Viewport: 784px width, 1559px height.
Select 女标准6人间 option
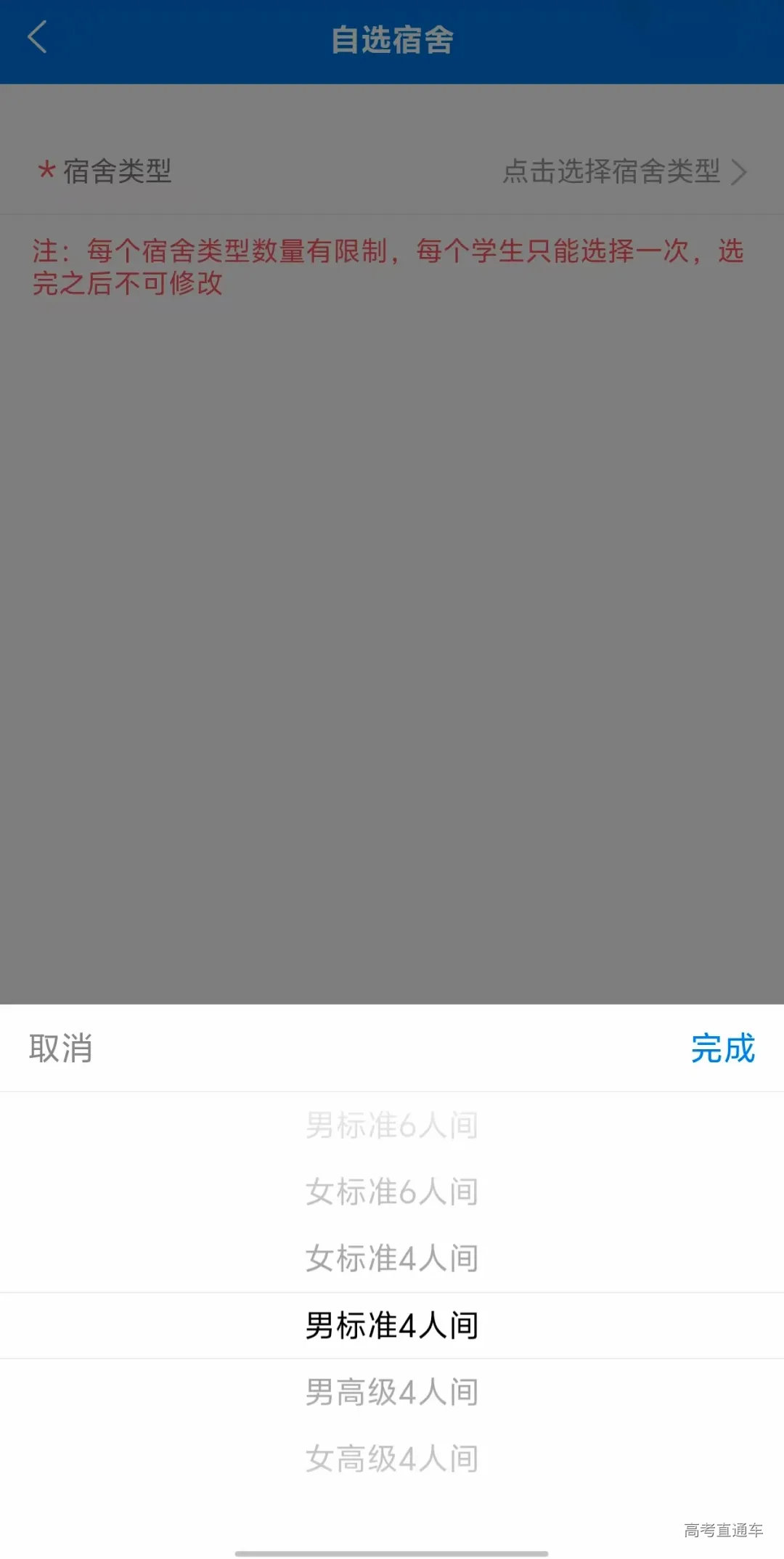(392, 1192)
